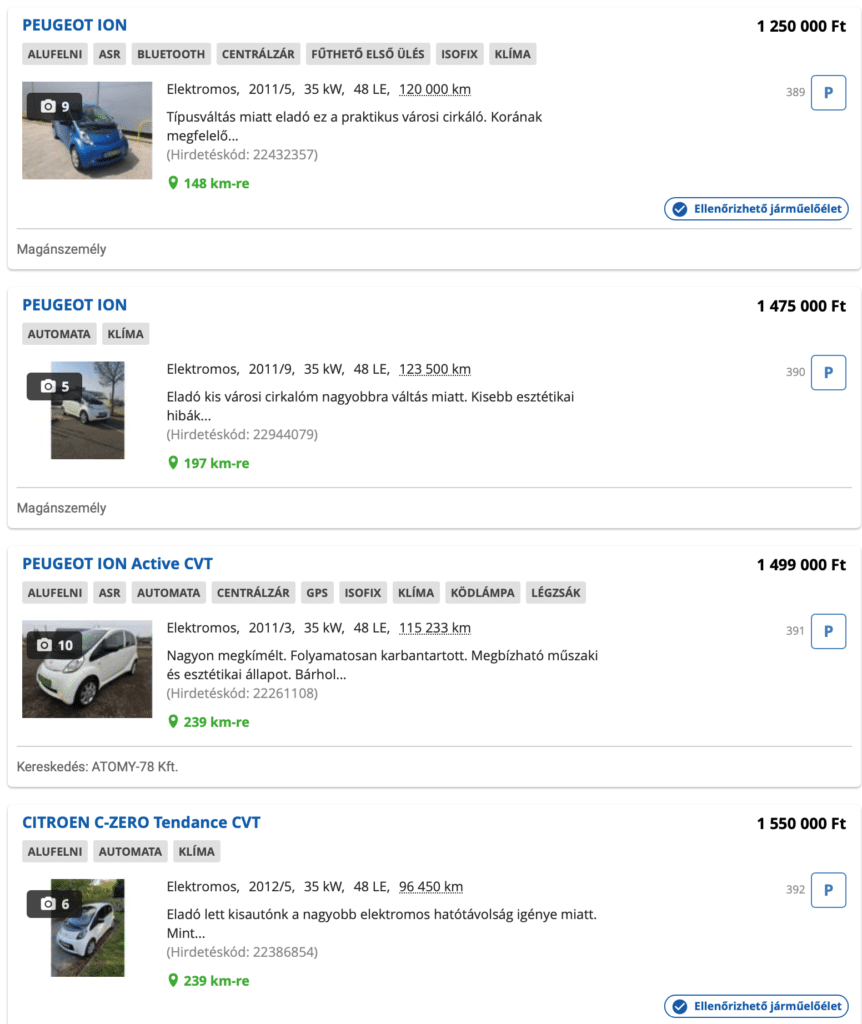Open the CITROEN C-ZERO Tendance CVT listing

[x=141, y=823]
